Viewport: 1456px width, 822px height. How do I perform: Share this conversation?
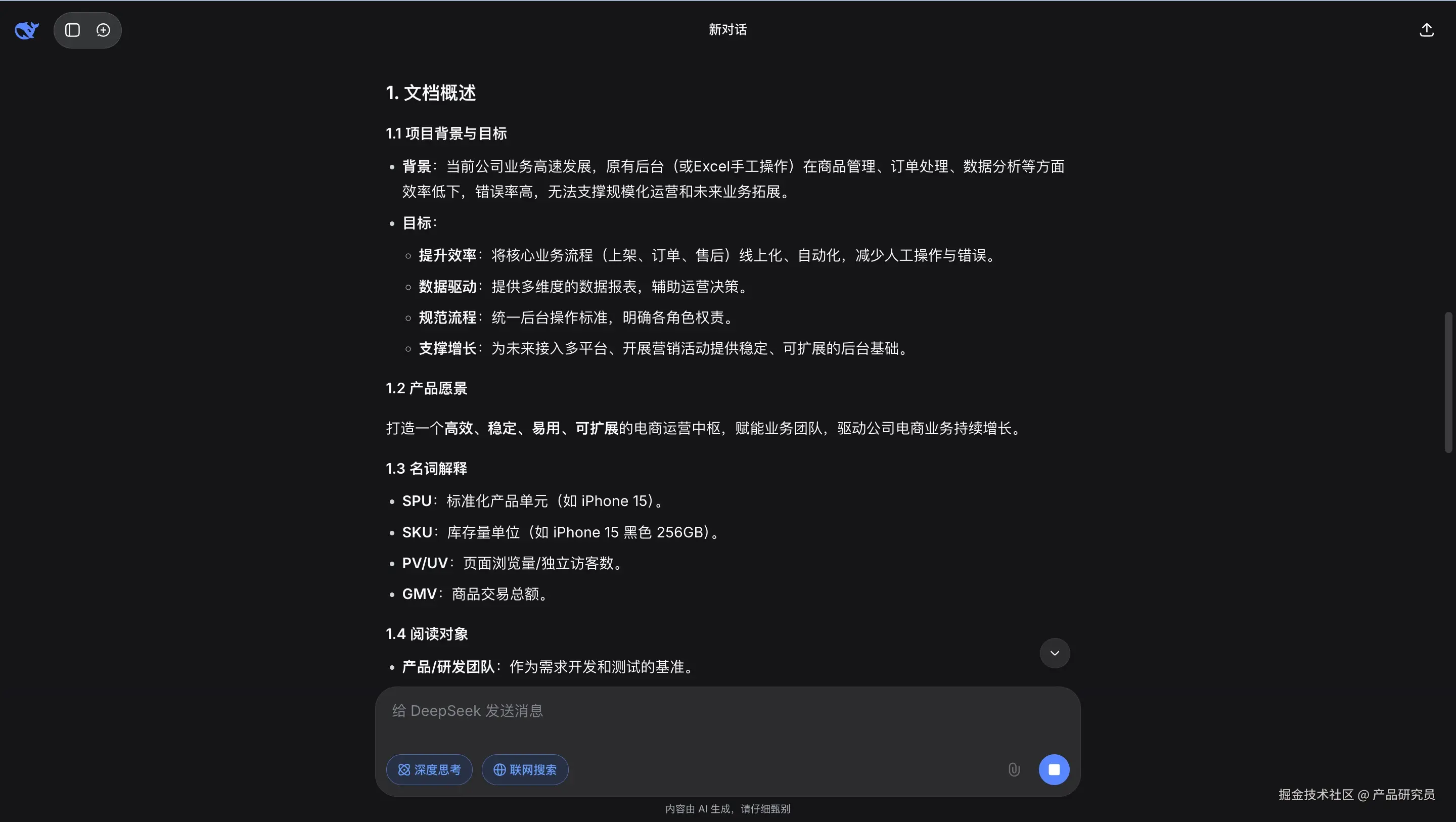1426,30
